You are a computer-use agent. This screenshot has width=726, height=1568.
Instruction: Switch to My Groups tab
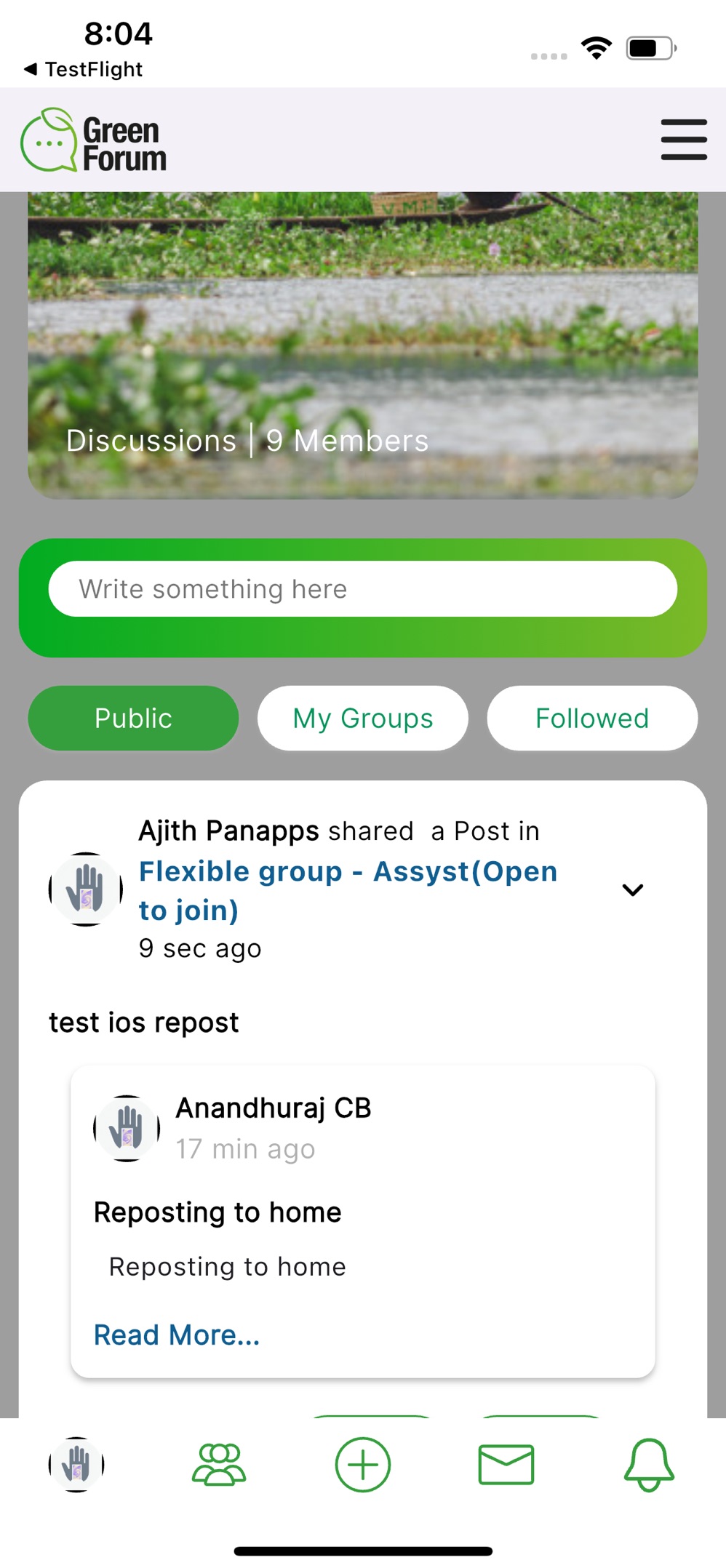click(x=362, y=719)
